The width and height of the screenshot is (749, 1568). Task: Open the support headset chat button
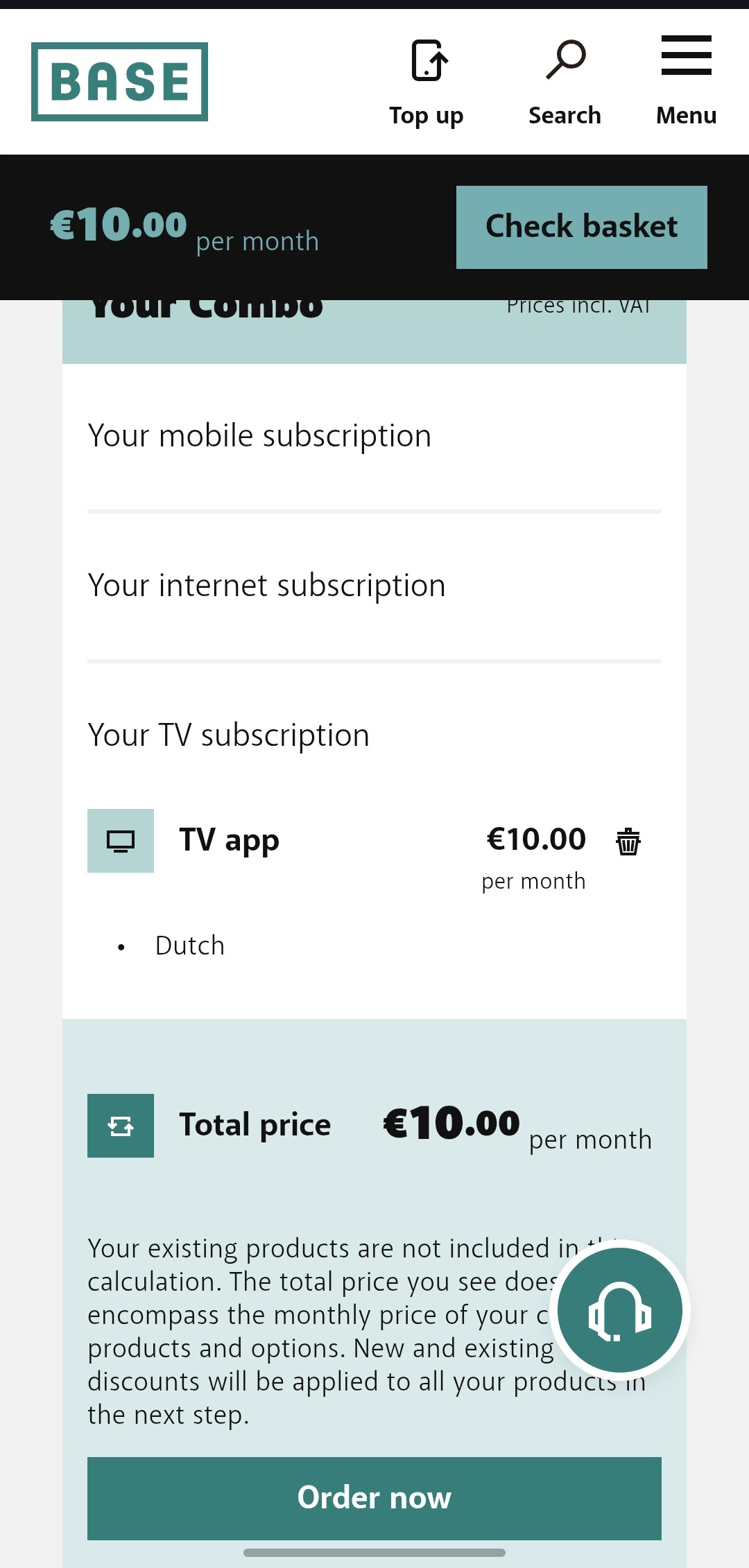(621, 1310)
